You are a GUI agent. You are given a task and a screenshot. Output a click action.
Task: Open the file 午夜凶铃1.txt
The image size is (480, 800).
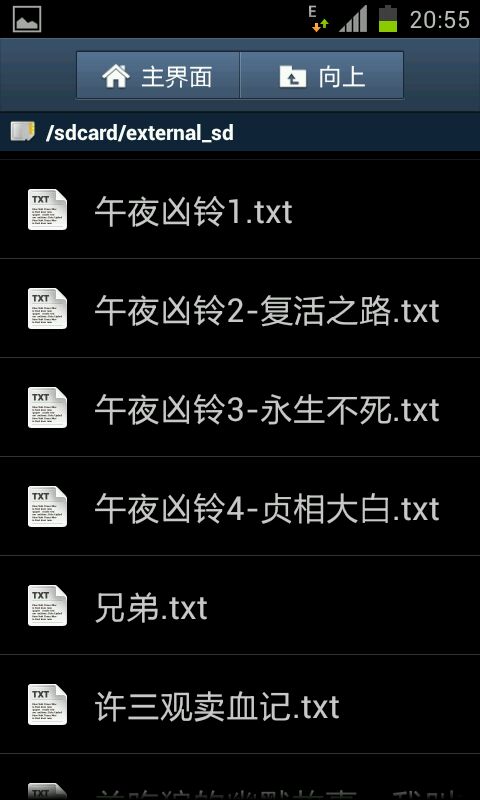pos(240,209)
